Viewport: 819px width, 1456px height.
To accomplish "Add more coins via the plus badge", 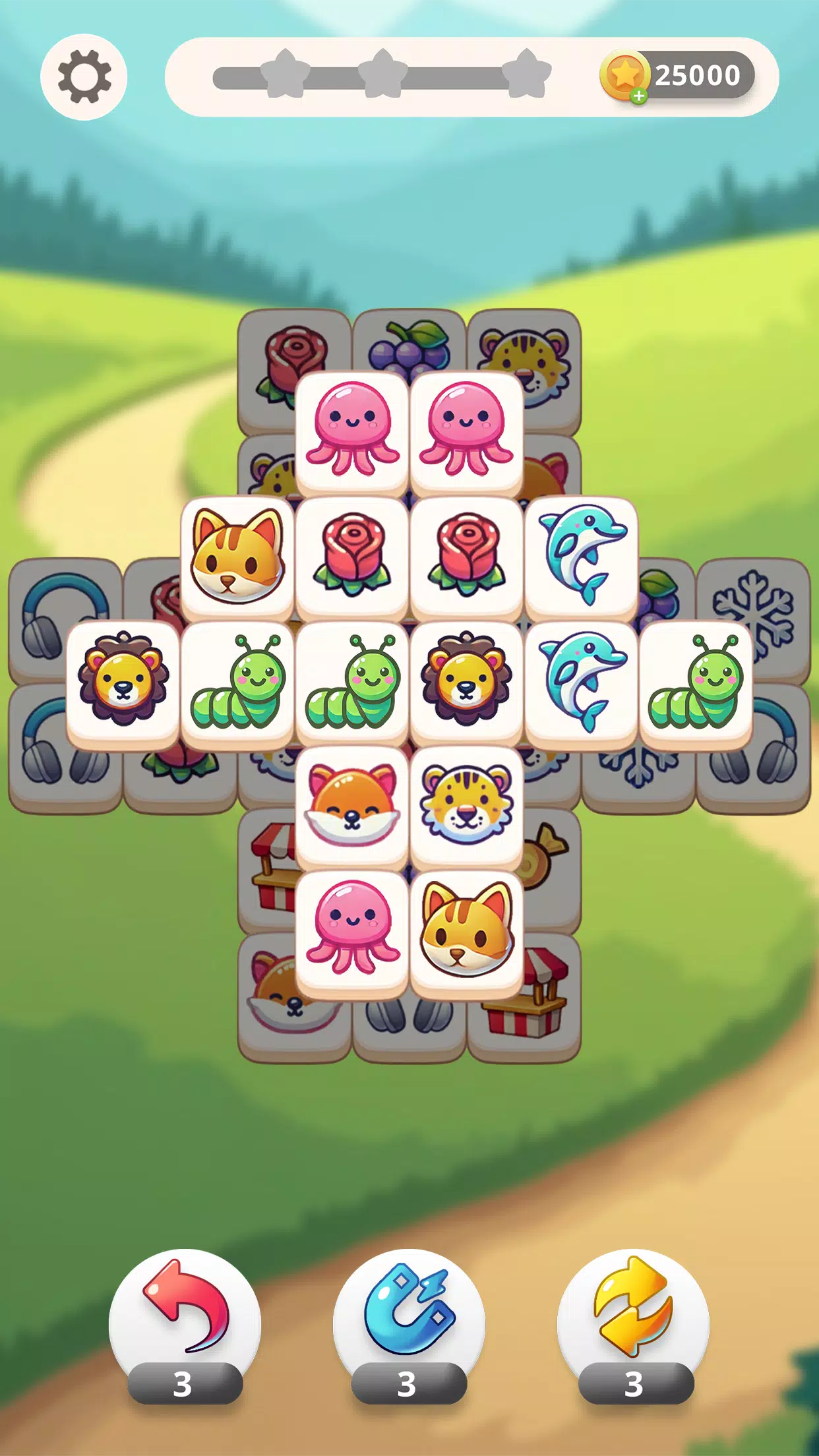I will coord(638,96).
